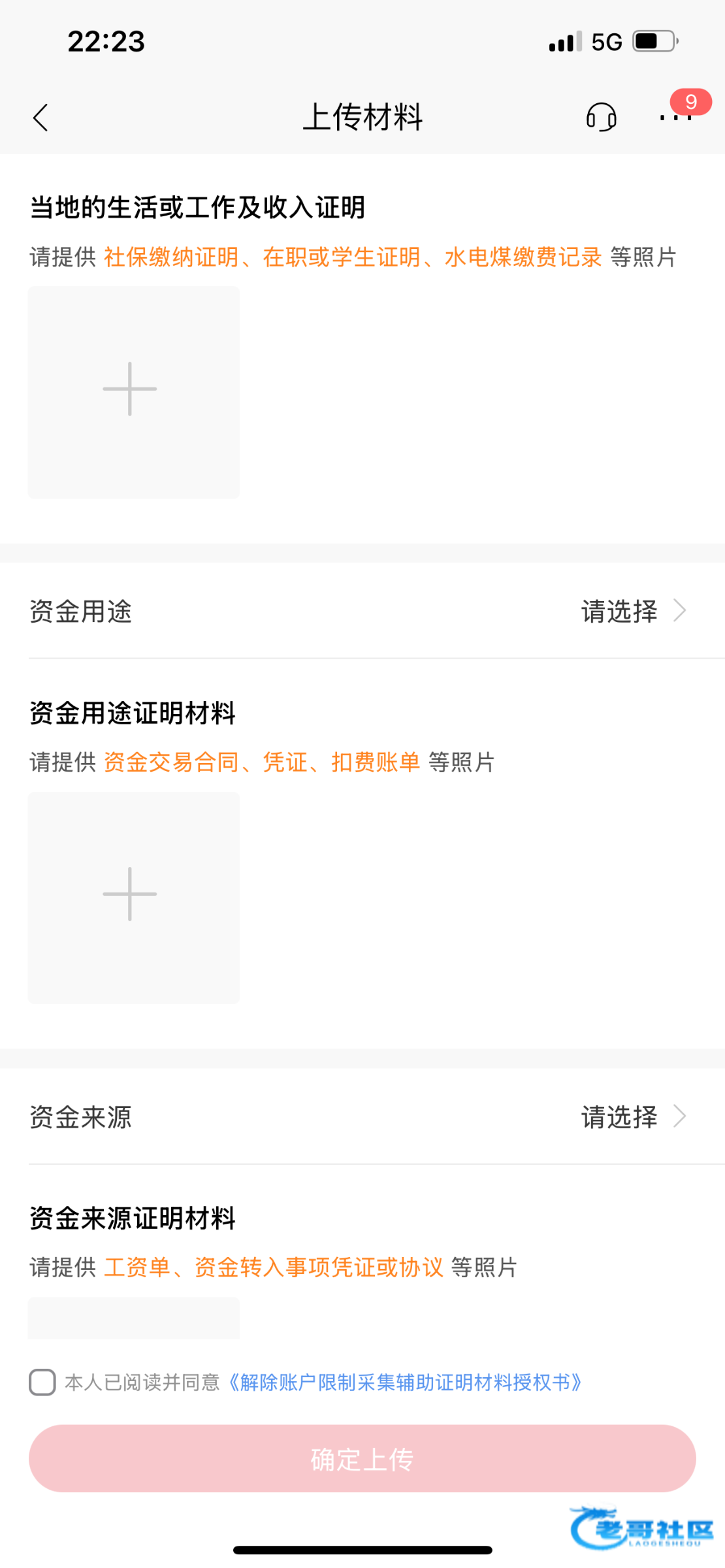The width and height of the screenshot is (725, 1568).
Task: Select an option for 资金用途
Action: pos(632,612)
